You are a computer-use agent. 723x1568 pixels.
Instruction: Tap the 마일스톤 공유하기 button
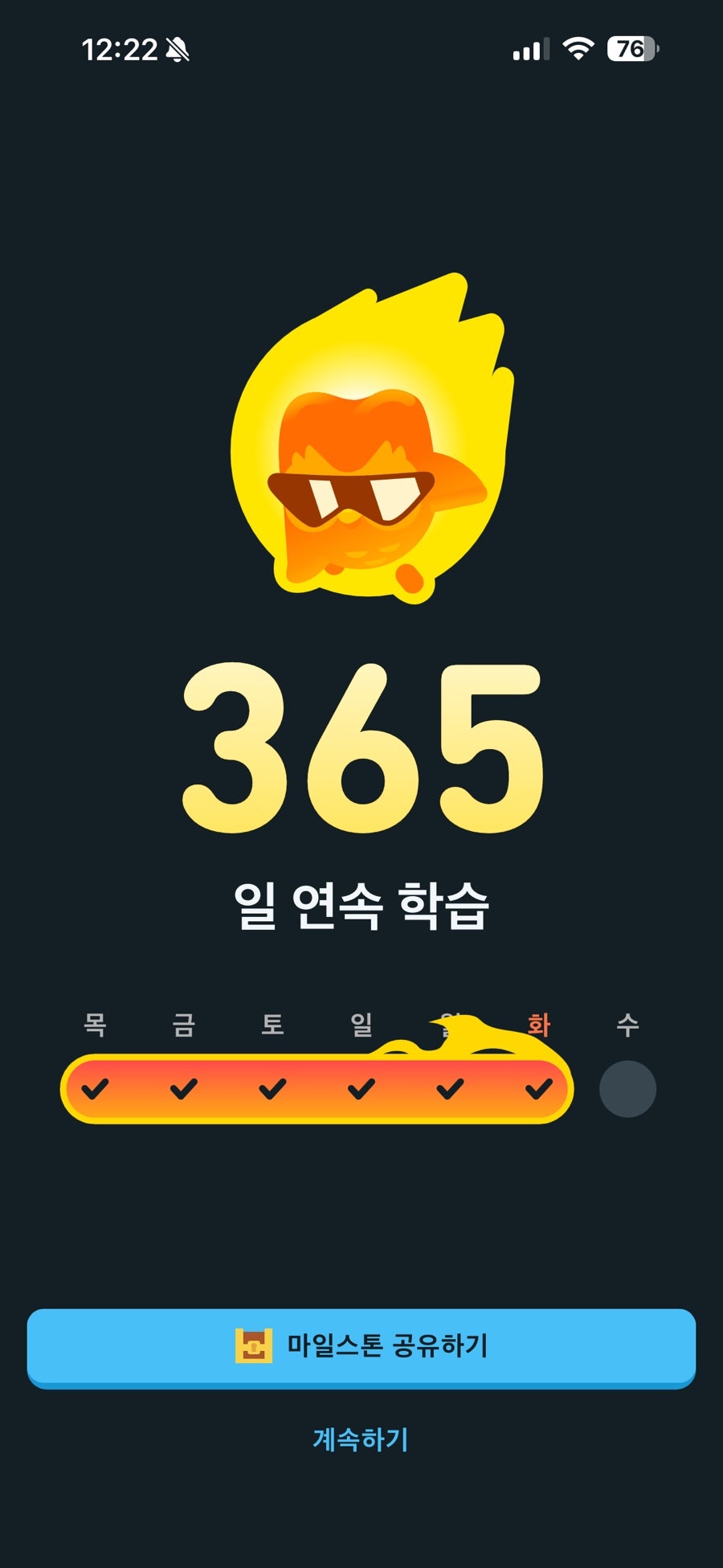click(361, 1345)
